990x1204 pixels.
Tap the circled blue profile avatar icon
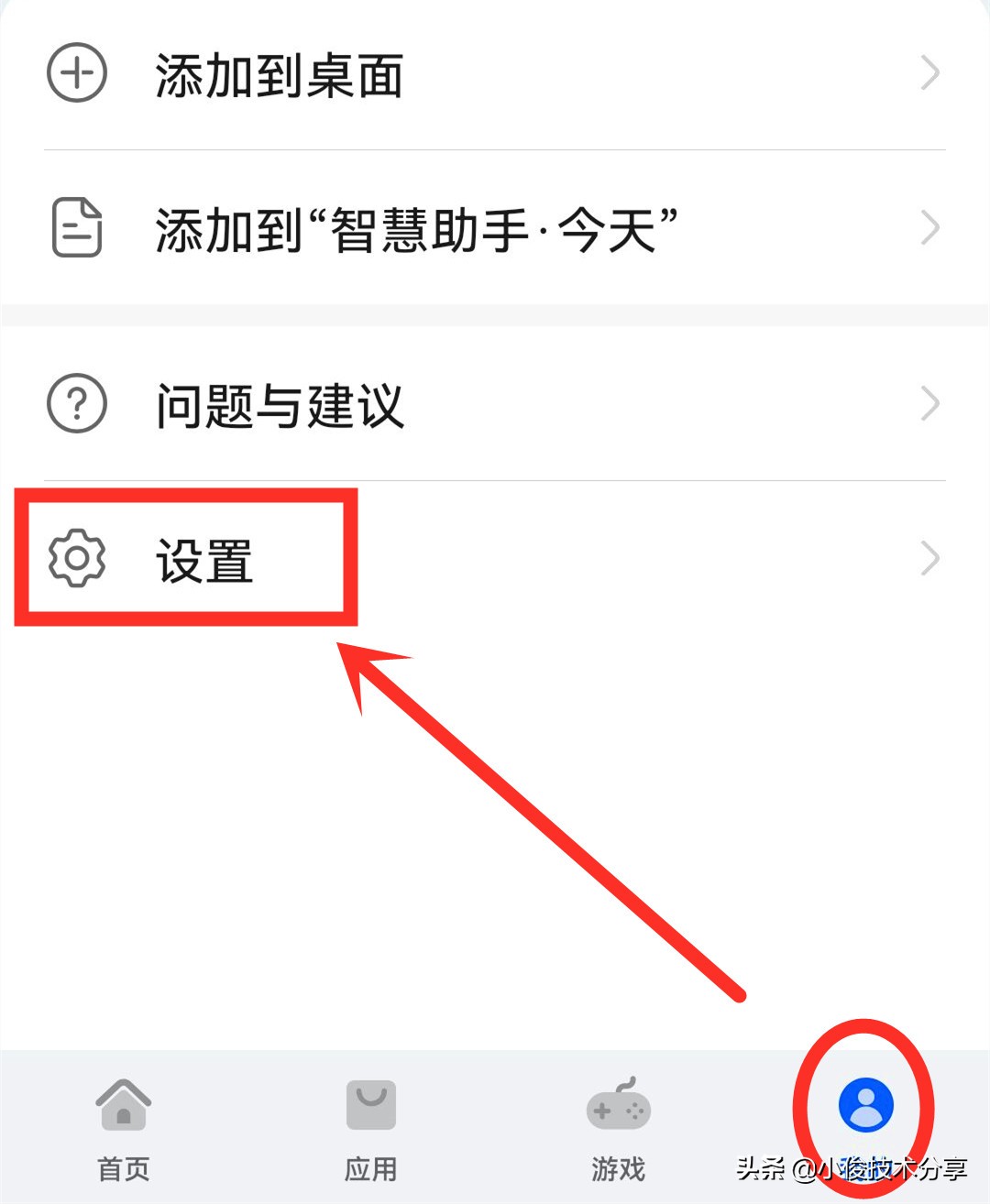coord(865,1104)
